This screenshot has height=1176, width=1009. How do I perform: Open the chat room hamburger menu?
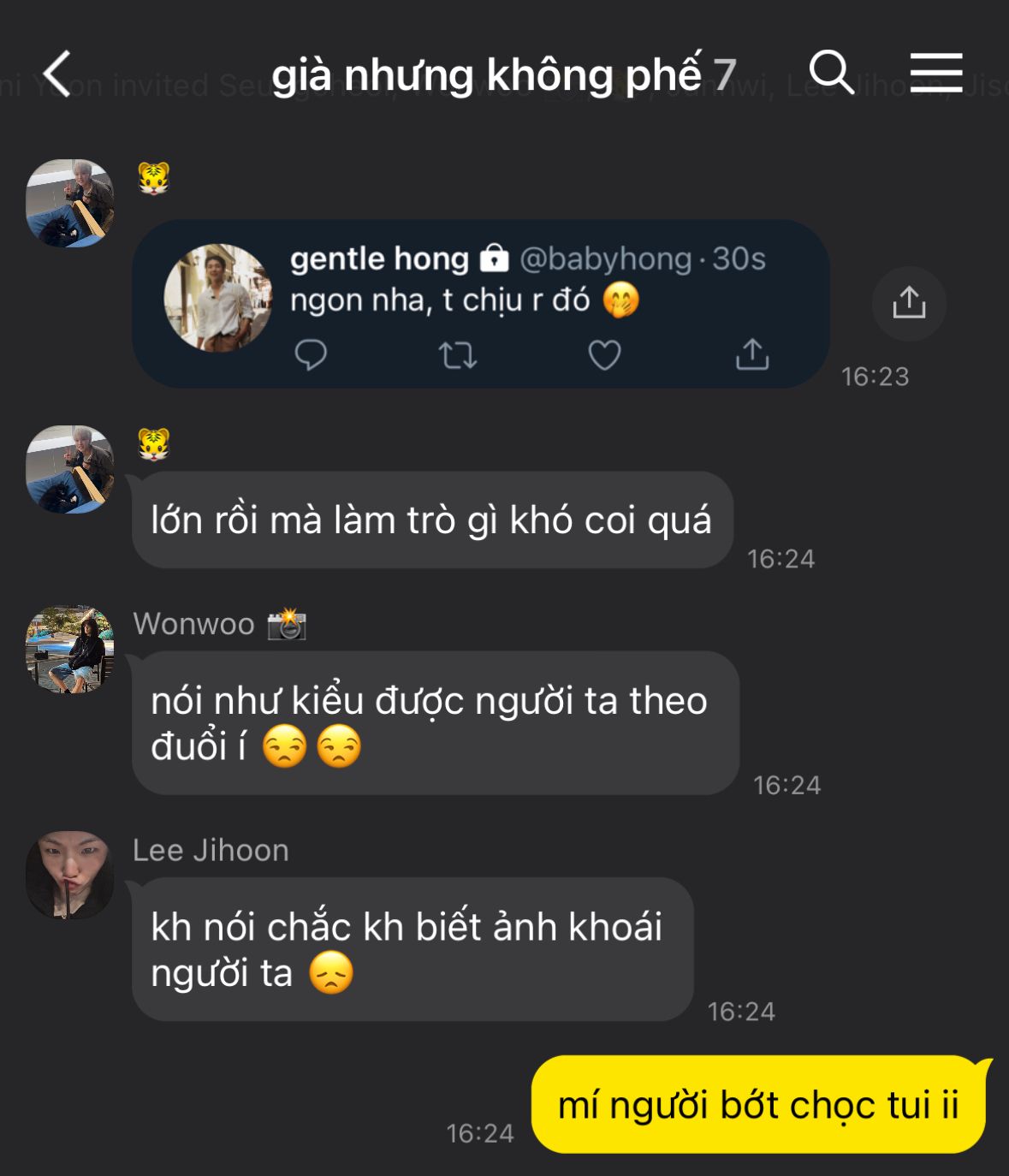(x=935, y=72)
